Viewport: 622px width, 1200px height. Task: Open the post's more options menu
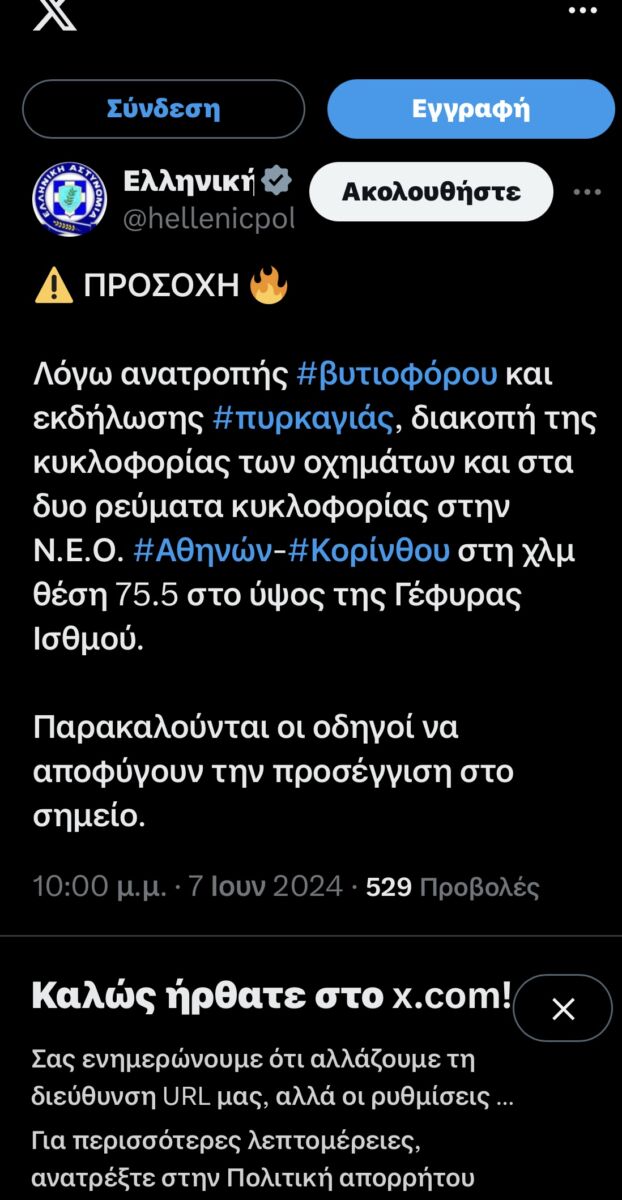pos(586,192)
